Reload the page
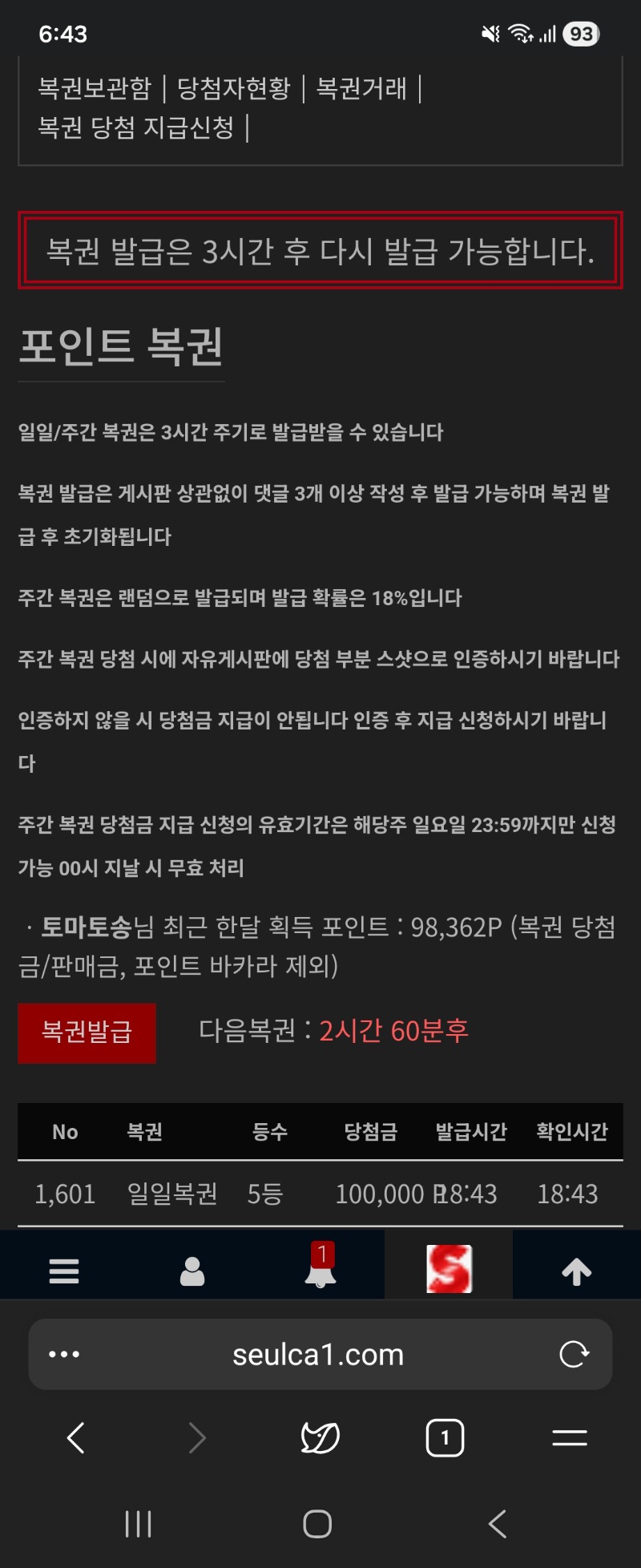The height and width of the screenshot is (1568, 641). click(x=574, y=1354)
